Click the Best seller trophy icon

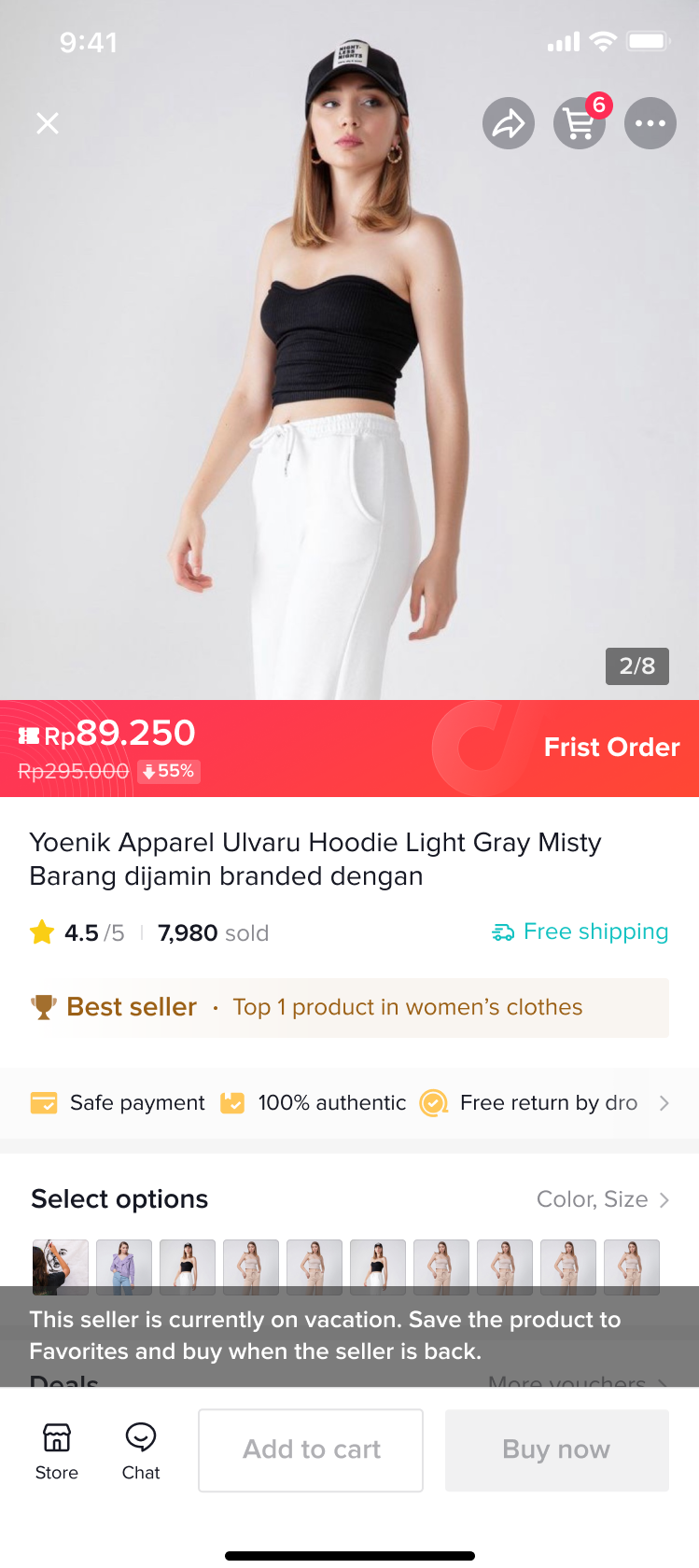42,1007
